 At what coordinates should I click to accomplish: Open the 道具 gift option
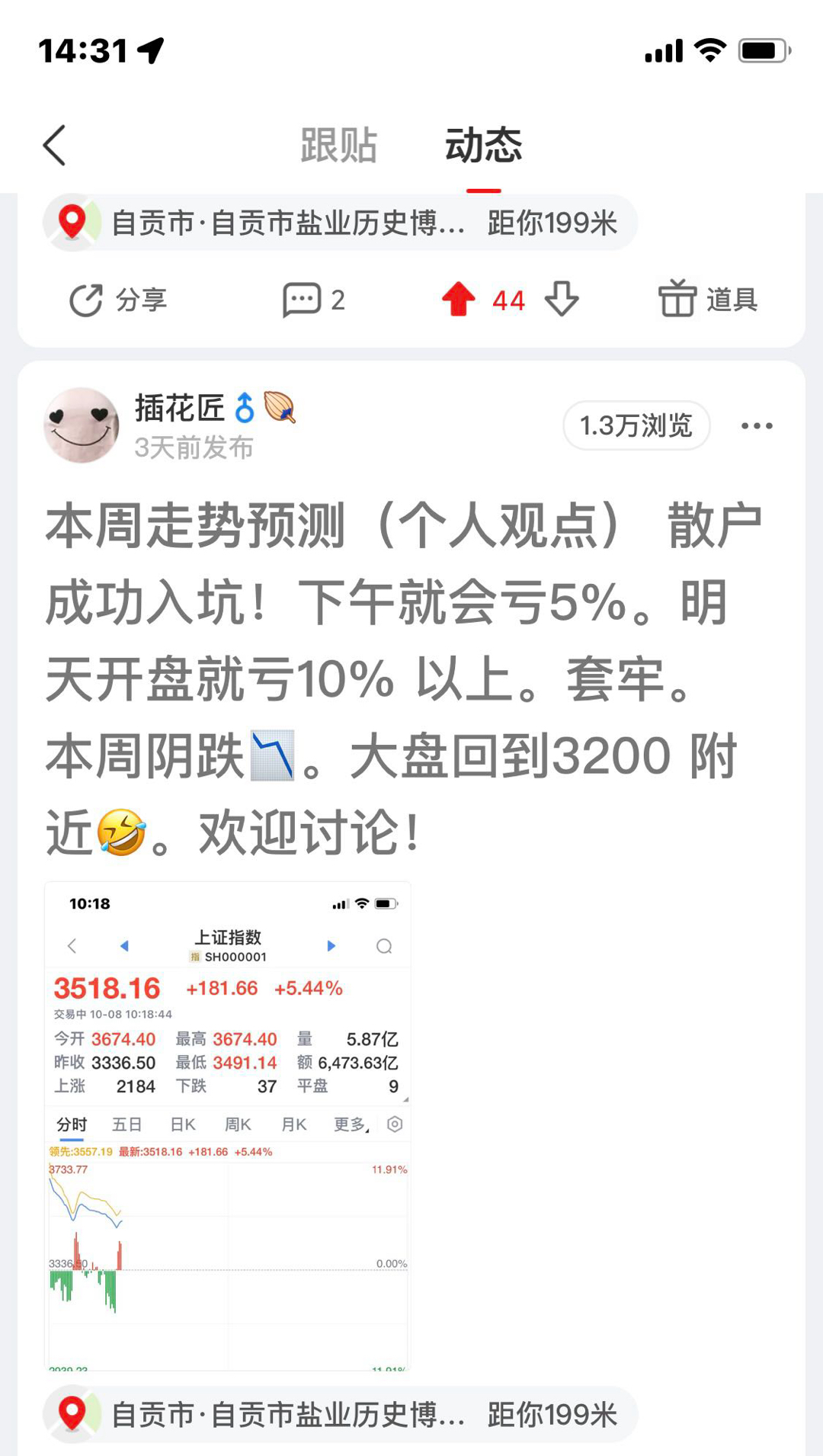708,300
